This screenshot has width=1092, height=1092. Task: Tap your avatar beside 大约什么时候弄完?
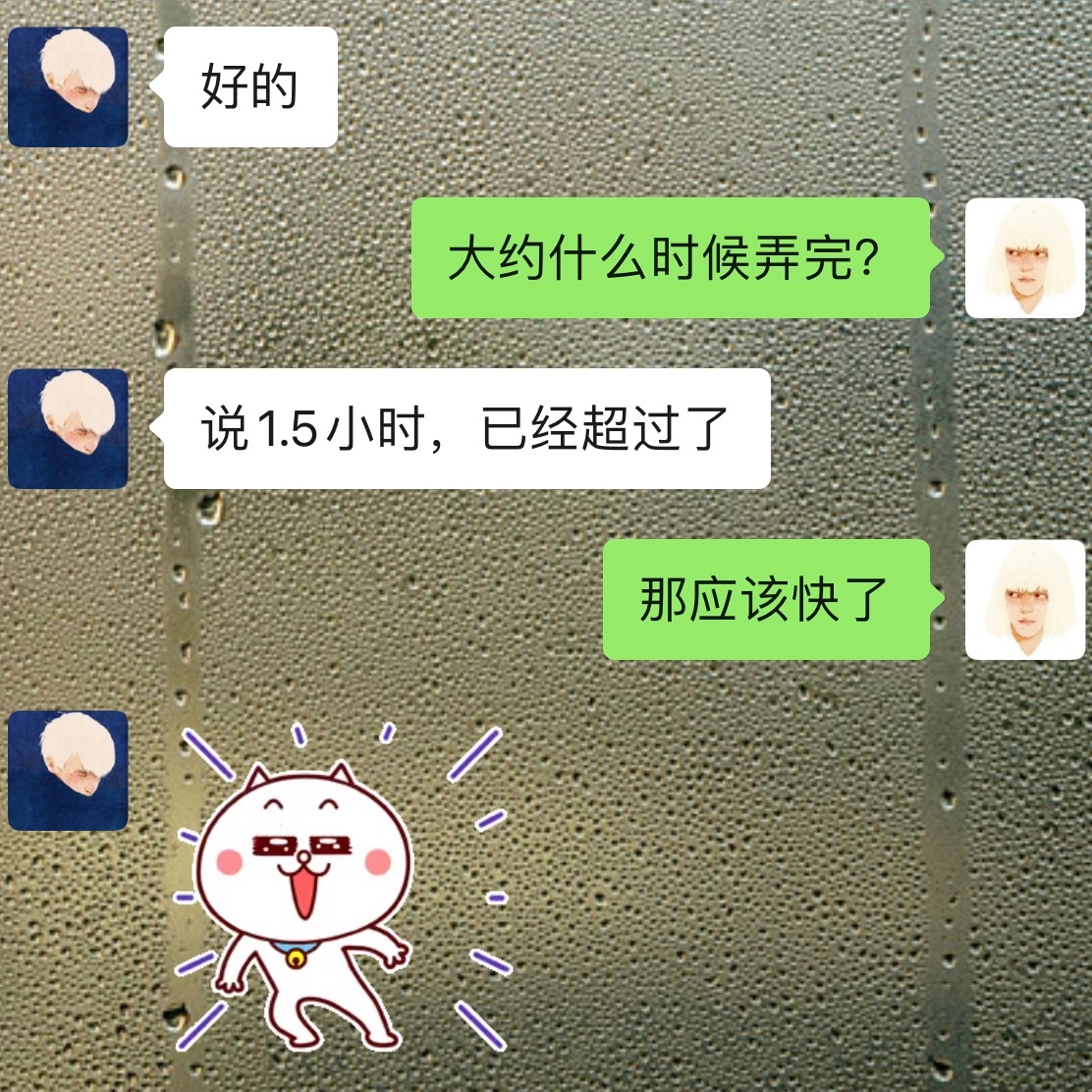coord(1025,257)
